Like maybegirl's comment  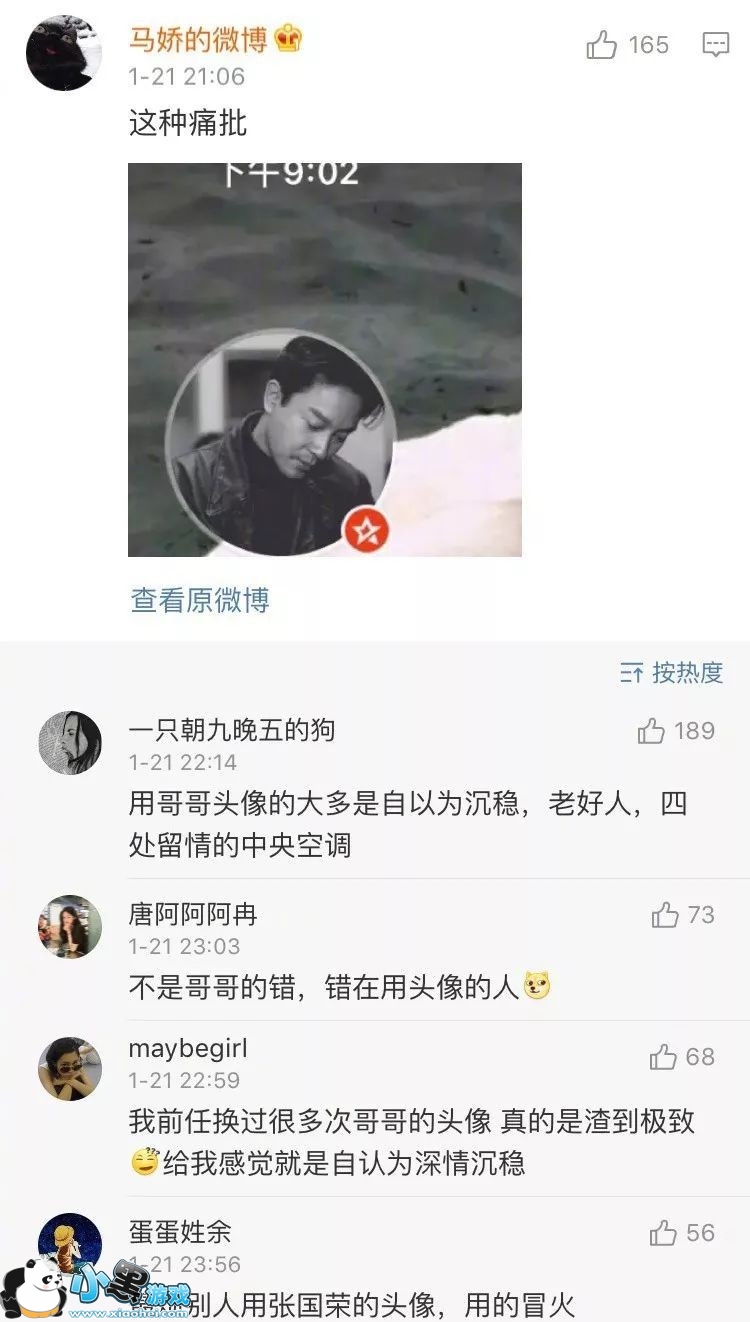[x=664, y=1057]
